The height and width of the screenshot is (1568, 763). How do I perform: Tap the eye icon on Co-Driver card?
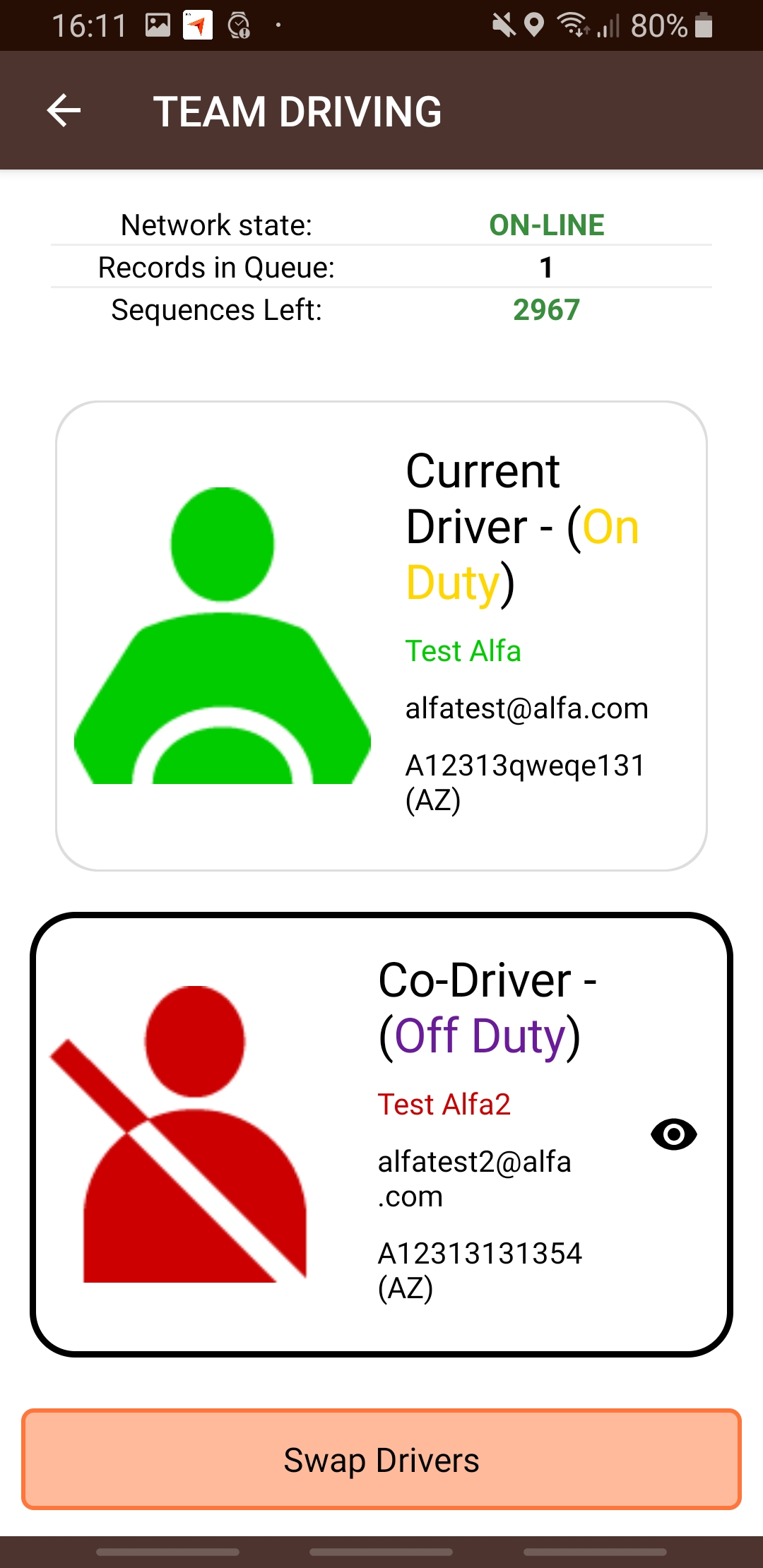[673, 1134]
